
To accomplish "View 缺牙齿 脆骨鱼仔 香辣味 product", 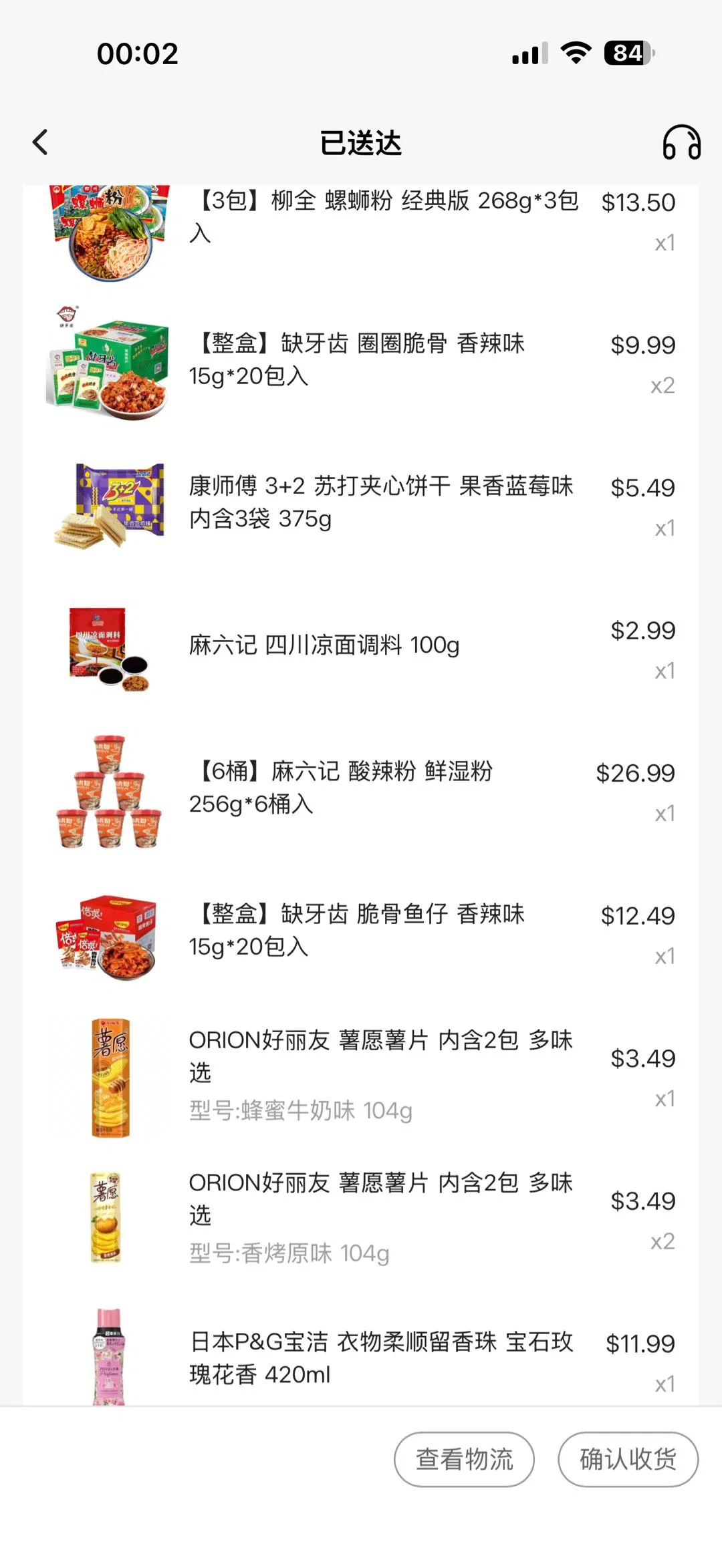I will pyautogui.click(x=358, y=930).
